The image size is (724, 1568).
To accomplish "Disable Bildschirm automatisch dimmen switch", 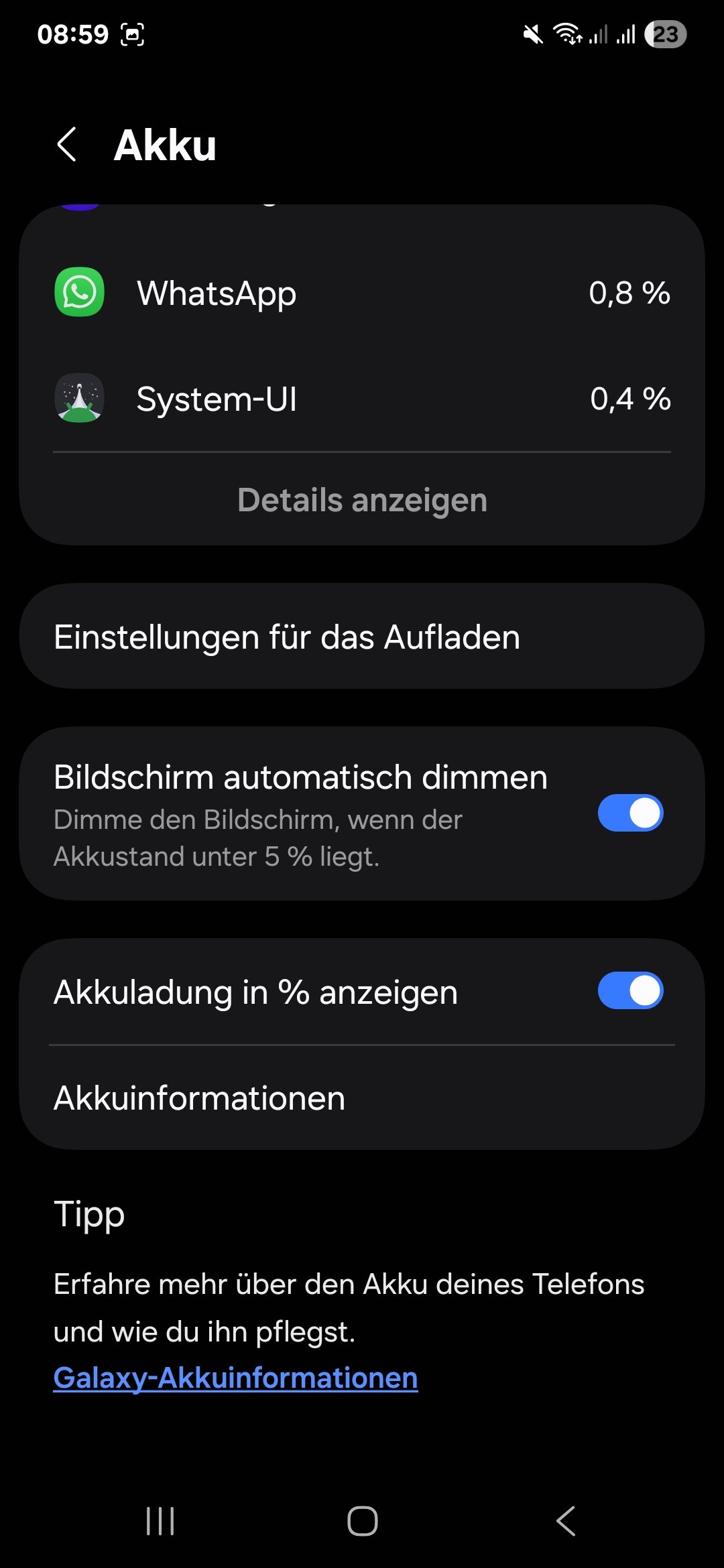I will click(x=630, y=813).
